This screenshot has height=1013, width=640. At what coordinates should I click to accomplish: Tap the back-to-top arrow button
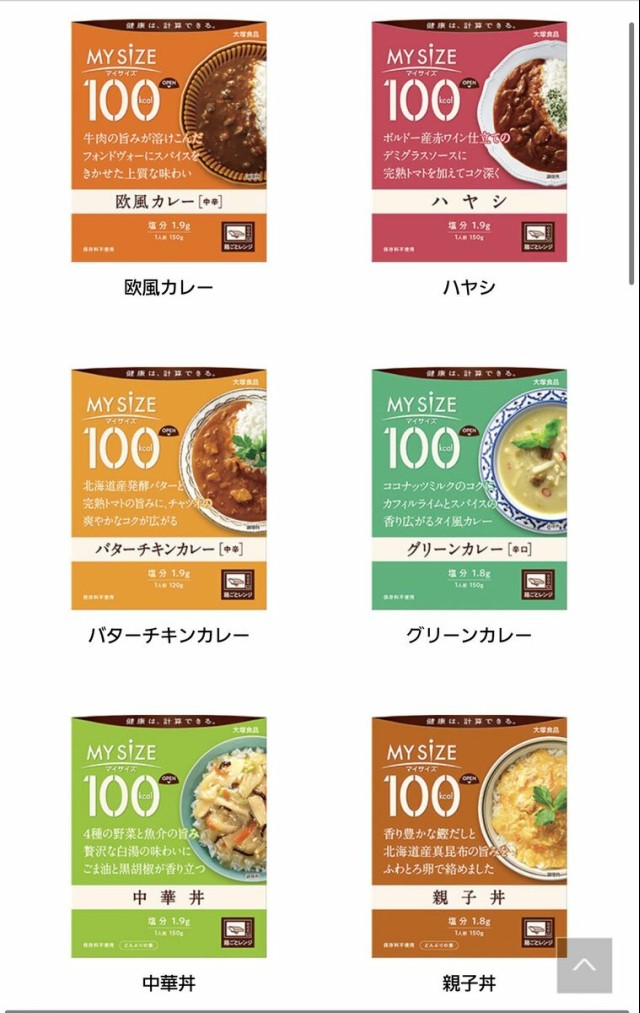(584, 965)
